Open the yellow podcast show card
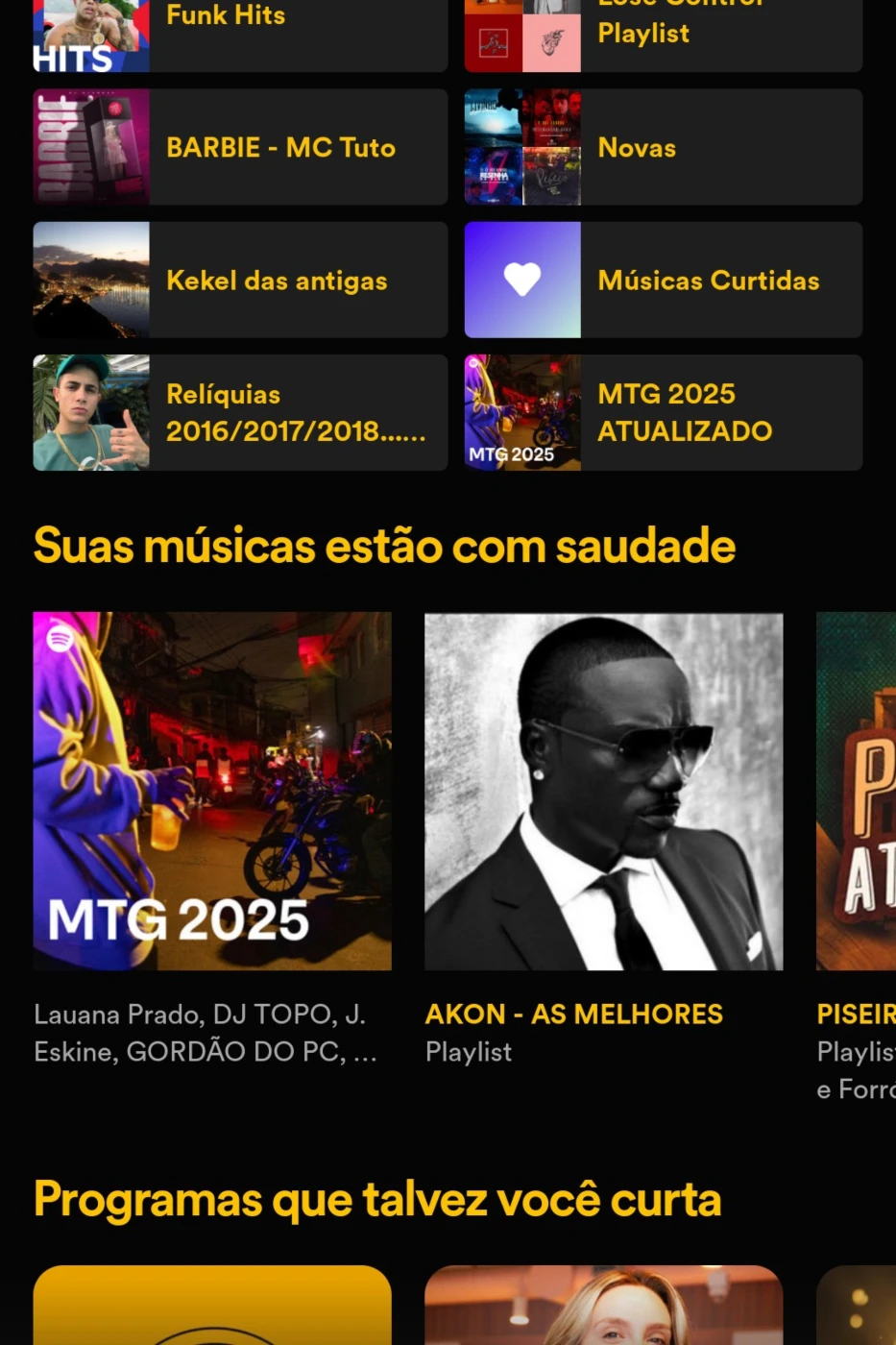The height and width of the screenshot is (1345, 896). pyautogui.click(x=212, y=1307)
